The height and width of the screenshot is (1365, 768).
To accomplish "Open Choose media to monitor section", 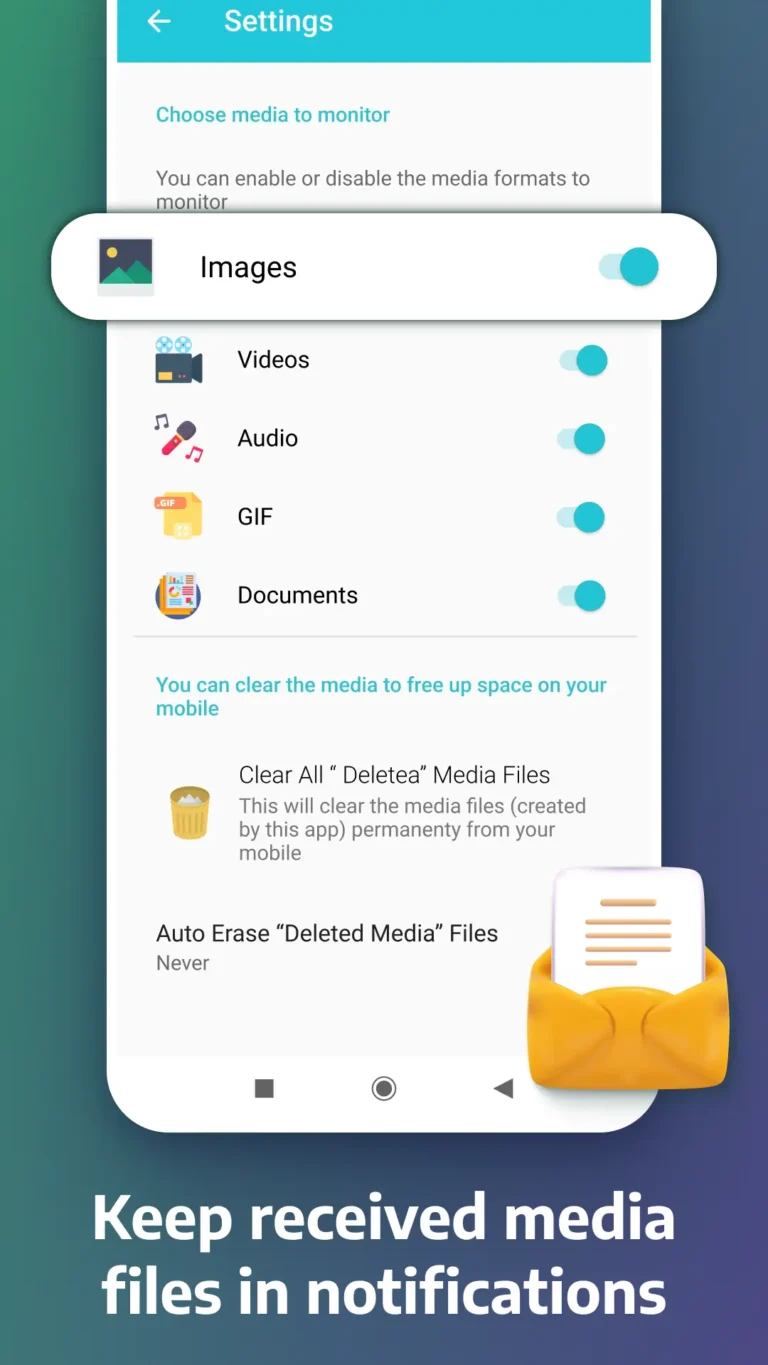I will coord(272,114).
